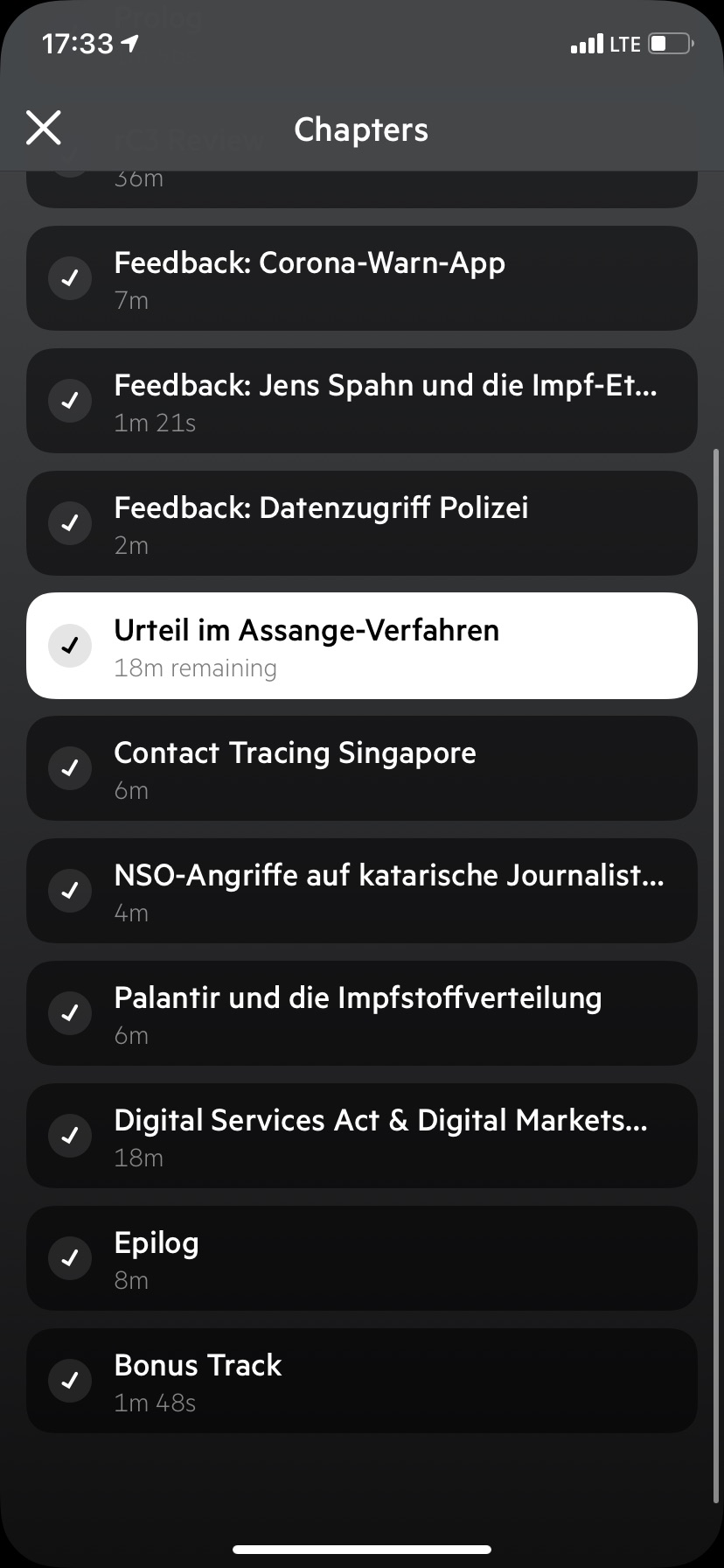Go to NSO-Angriffe auf katarische Journalisten chapter
The image size is (724, 1568).
click(362, 891)
